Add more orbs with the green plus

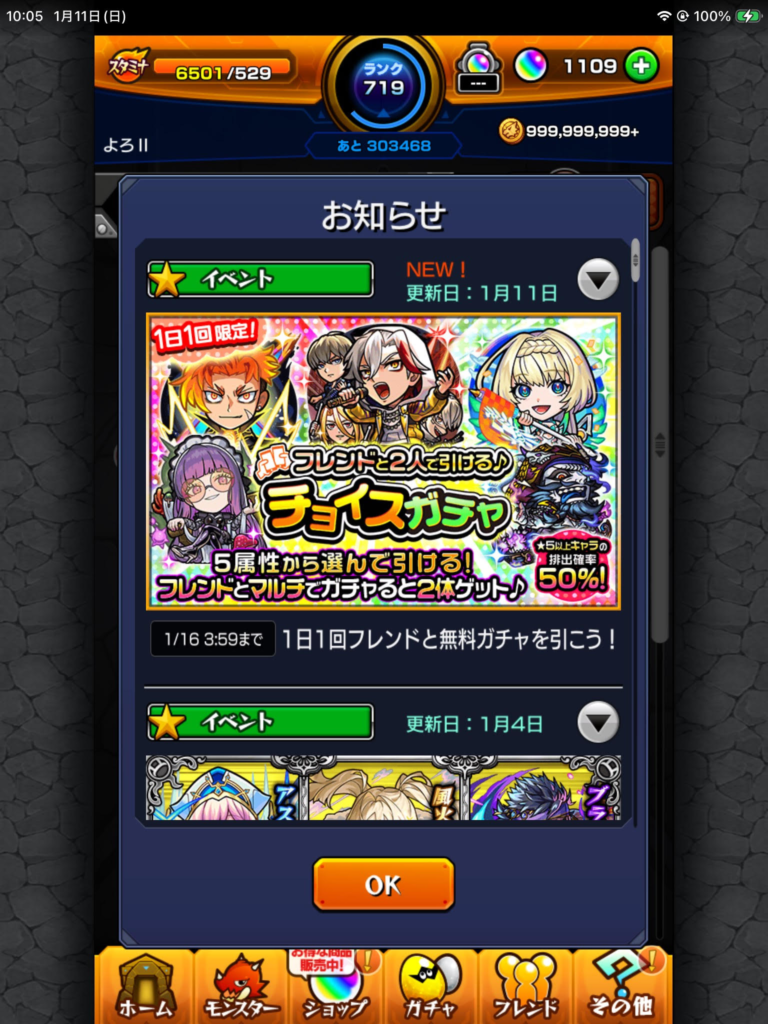pos(641,66)
